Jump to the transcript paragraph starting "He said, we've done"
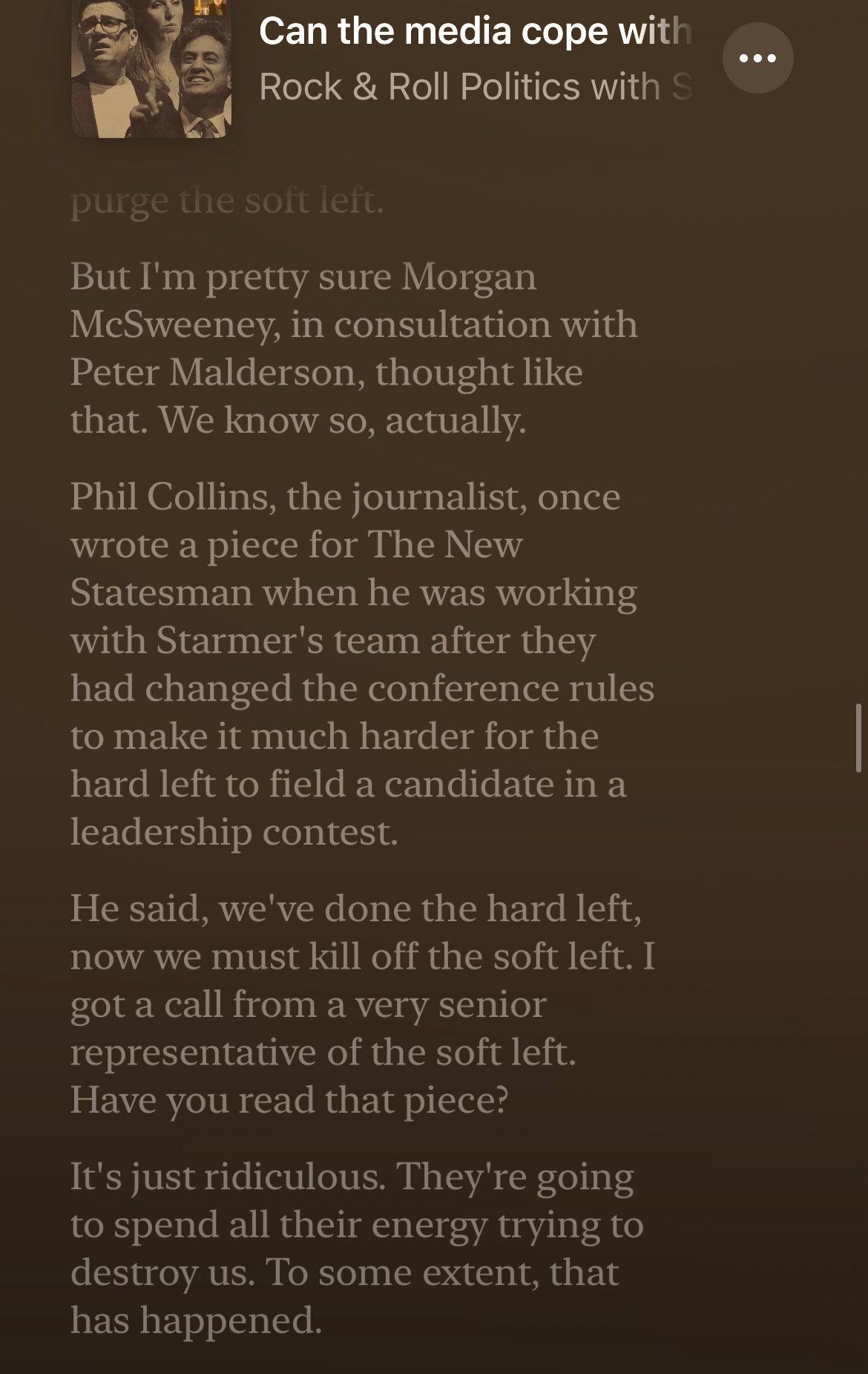The image size is (868, 1374). pyautogui.click(x=362, y=1004)
